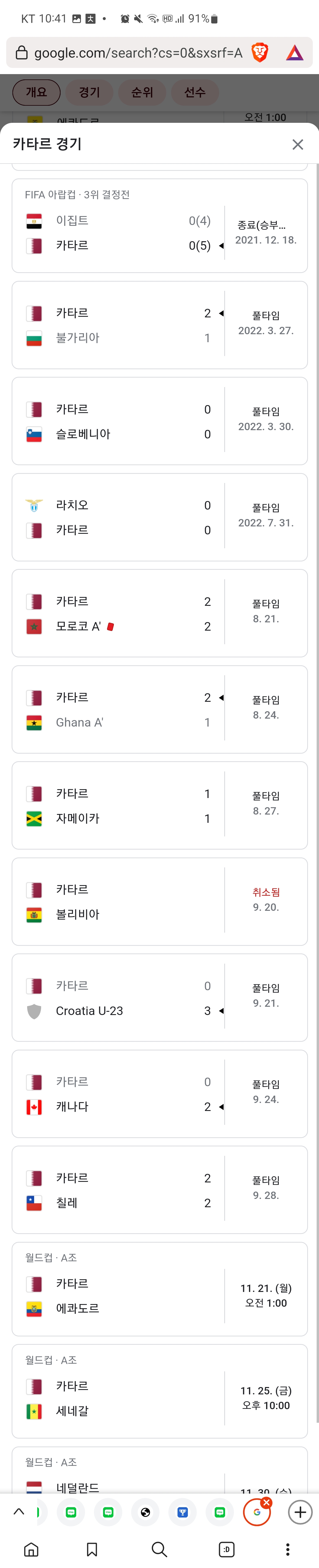Open the 카타르 vs 자메이카 match
The image size is (319, 1568).
(x=159, y=806)
